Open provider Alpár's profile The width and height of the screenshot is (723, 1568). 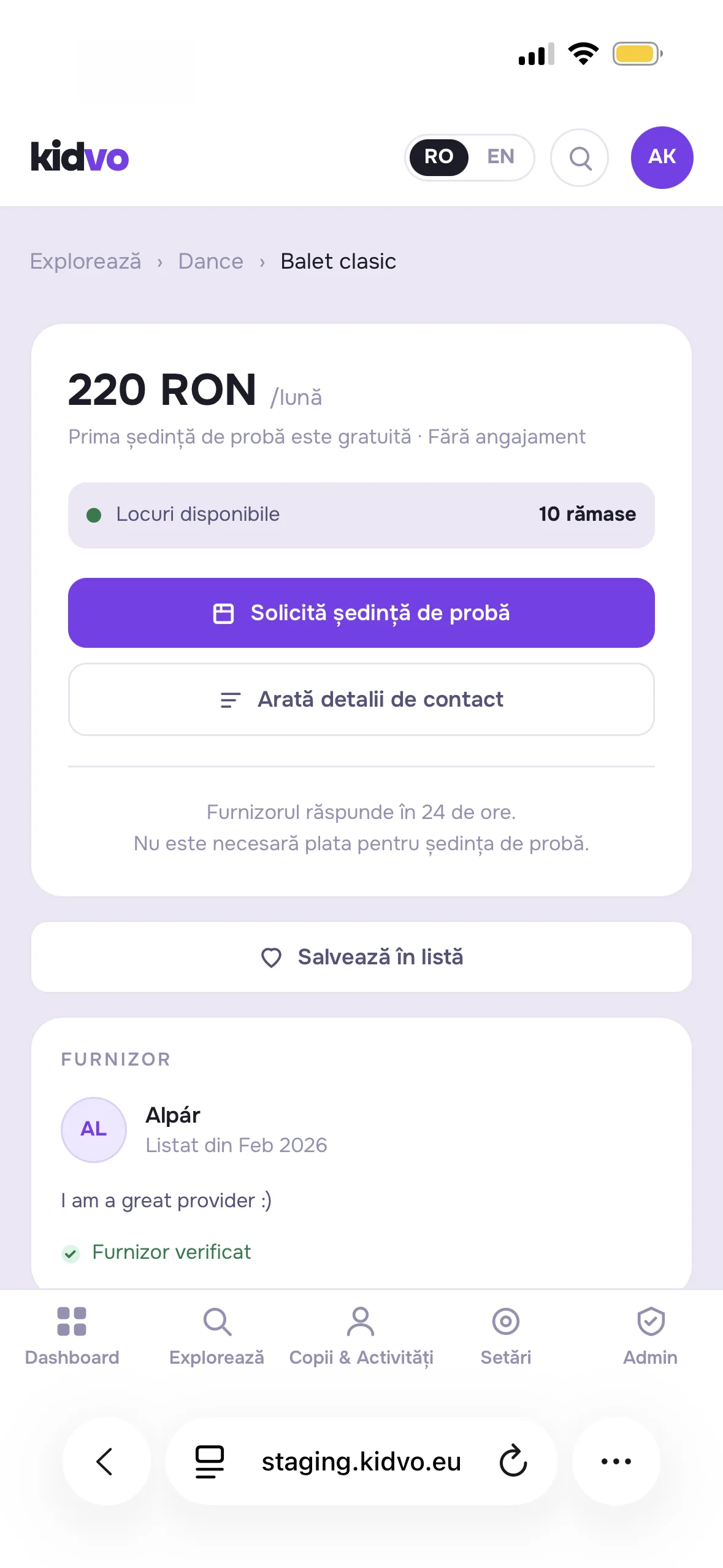coord(173,1115)
